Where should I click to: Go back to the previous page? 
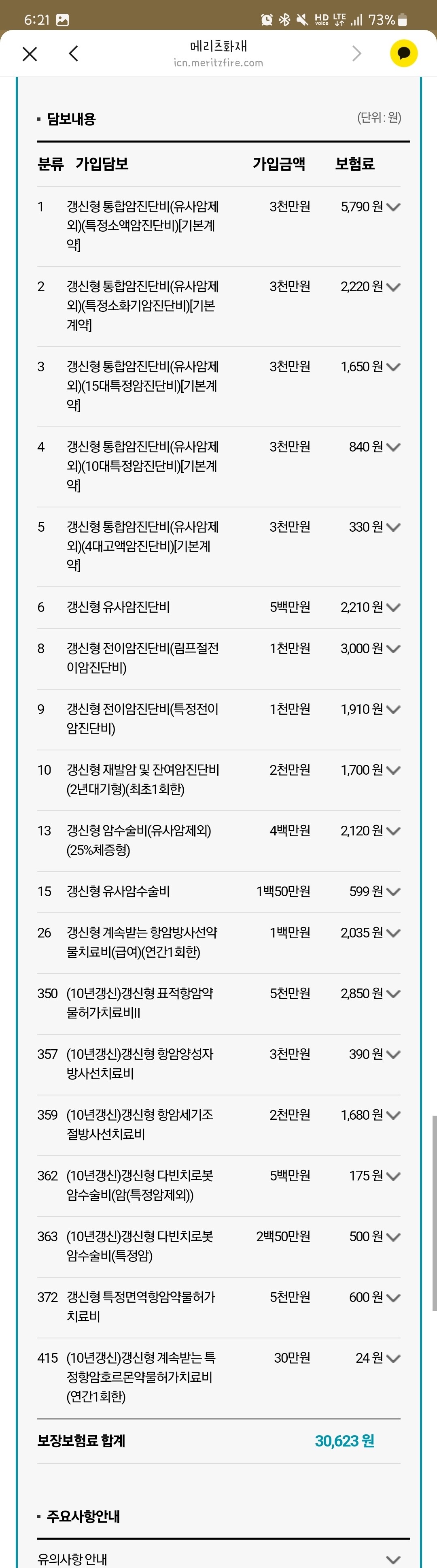[x=74, y=53]
